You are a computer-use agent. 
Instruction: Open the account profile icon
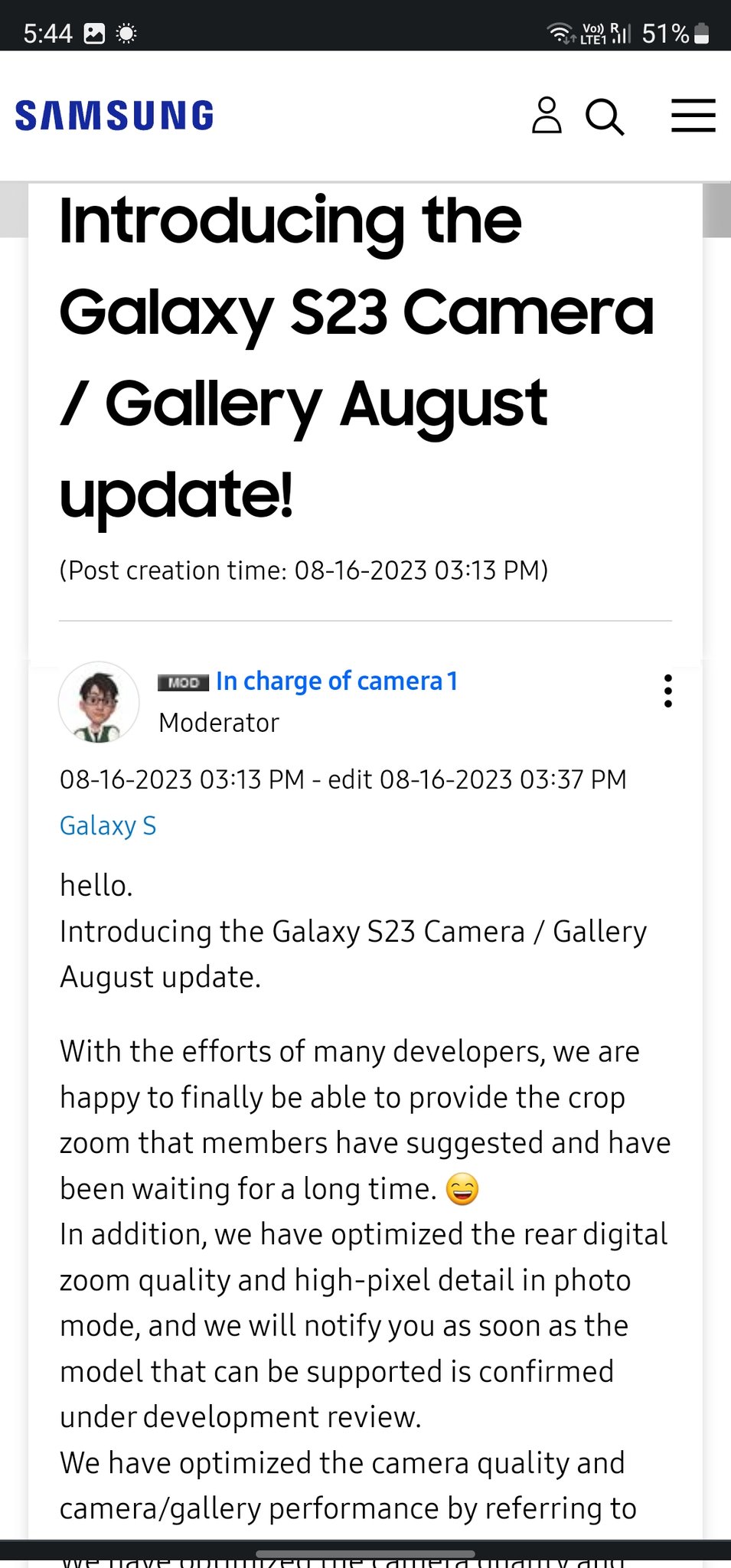(x=547, y=116)
